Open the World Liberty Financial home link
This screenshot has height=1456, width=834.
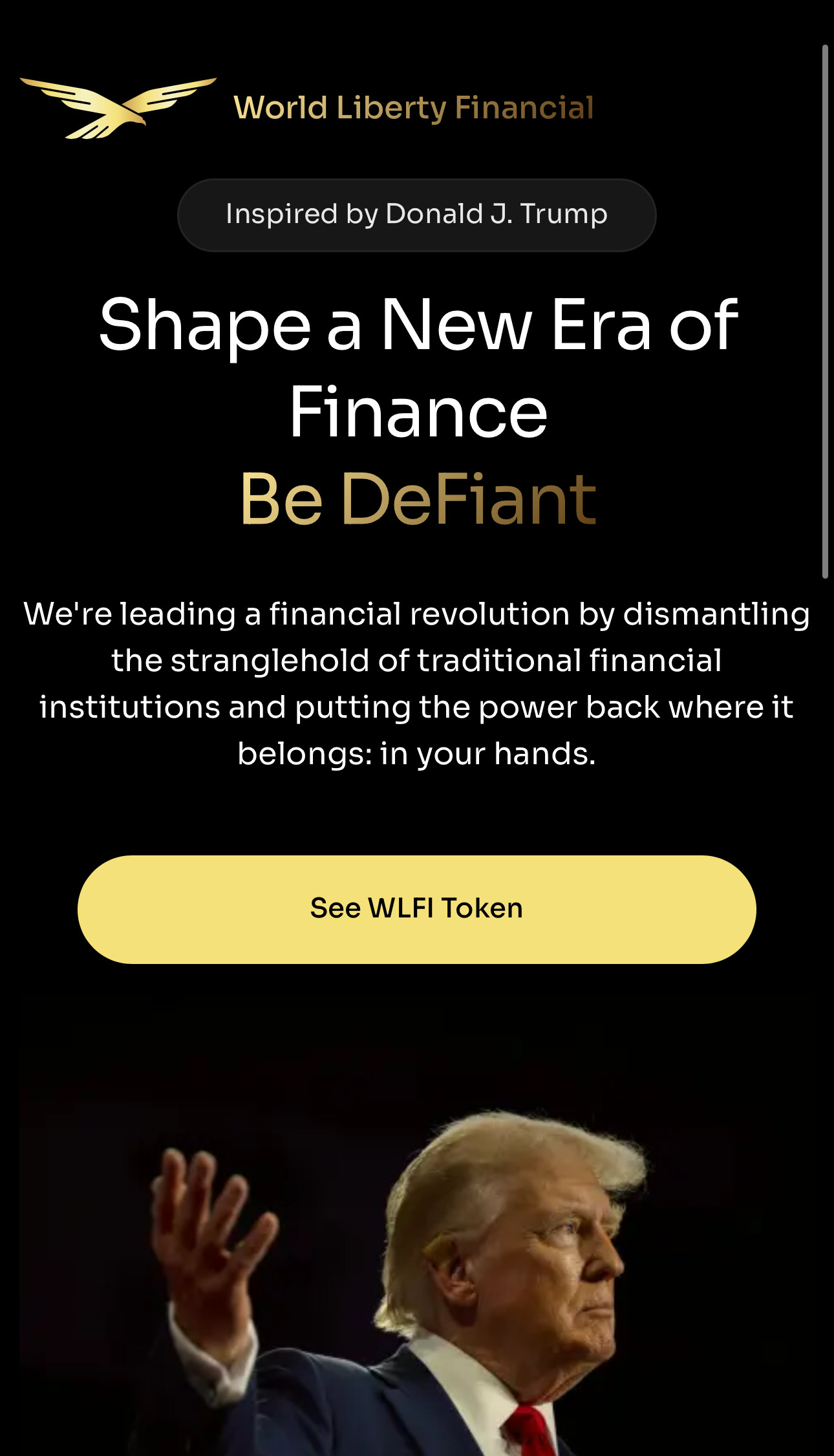coord(306,108)
